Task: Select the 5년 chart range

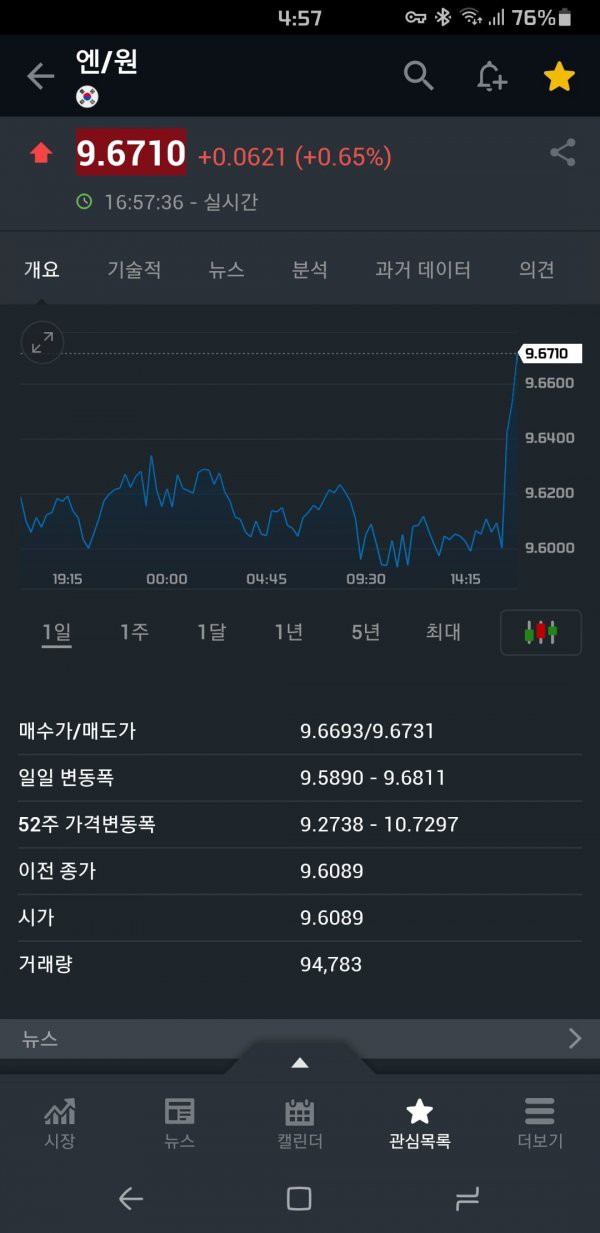Action: tap(366, 632)
